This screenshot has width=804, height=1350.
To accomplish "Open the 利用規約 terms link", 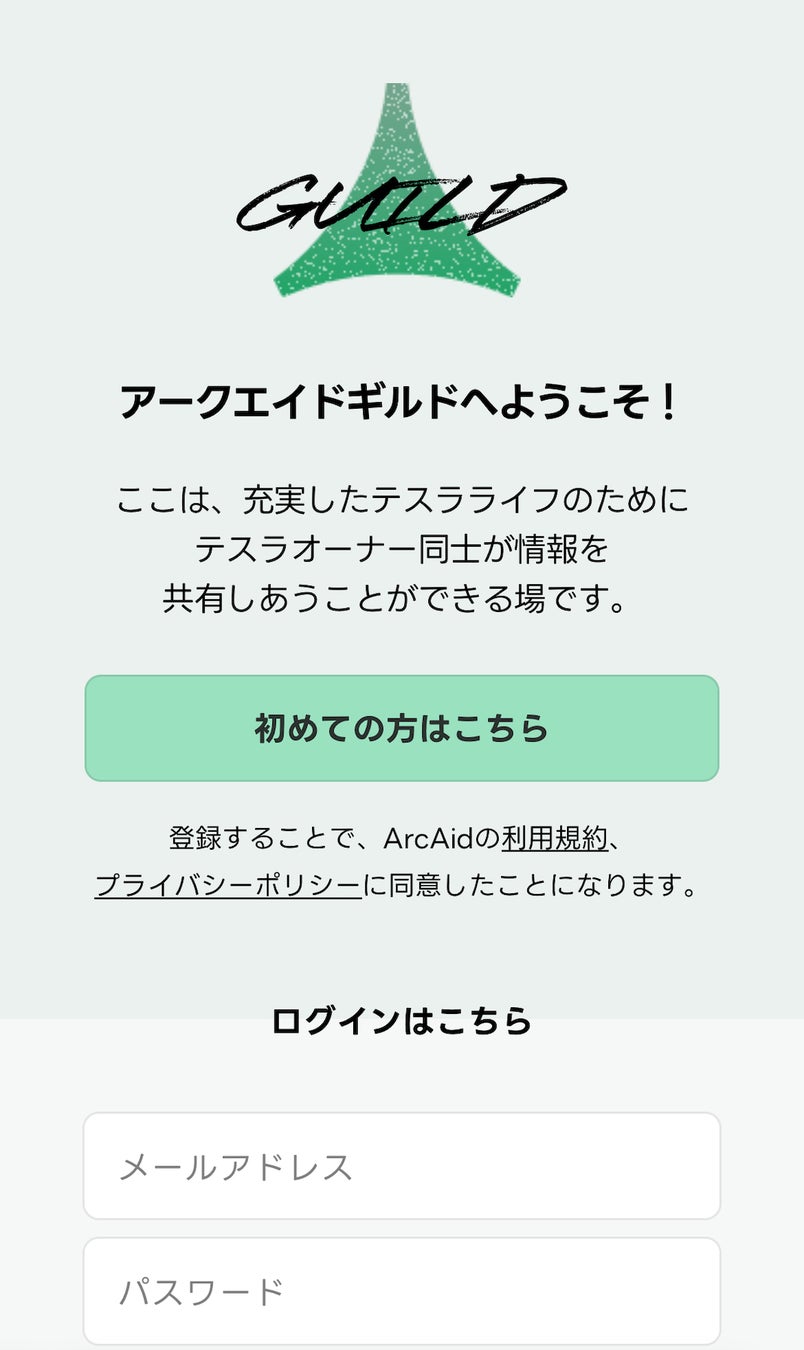I will click(555, 838).
